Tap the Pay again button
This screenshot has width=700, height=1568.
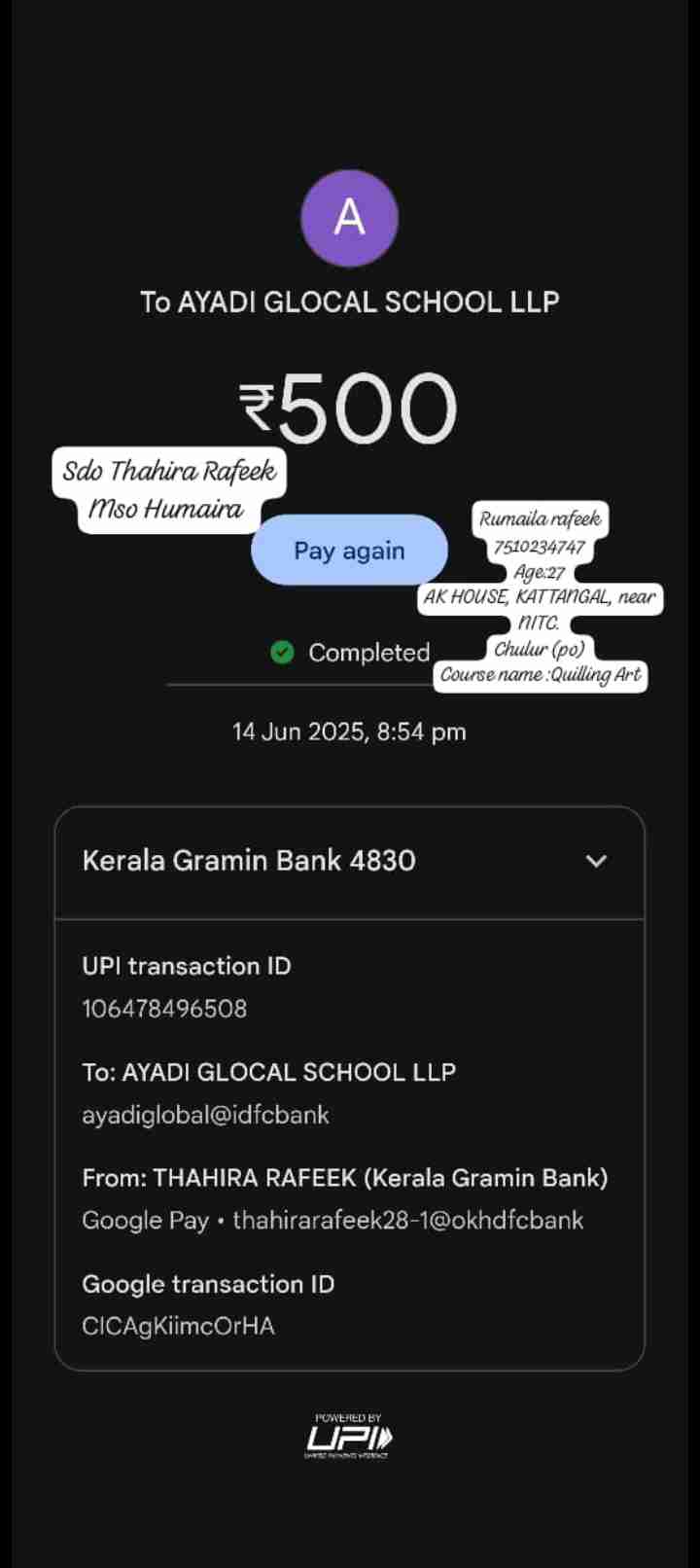[x=349, y=551]
